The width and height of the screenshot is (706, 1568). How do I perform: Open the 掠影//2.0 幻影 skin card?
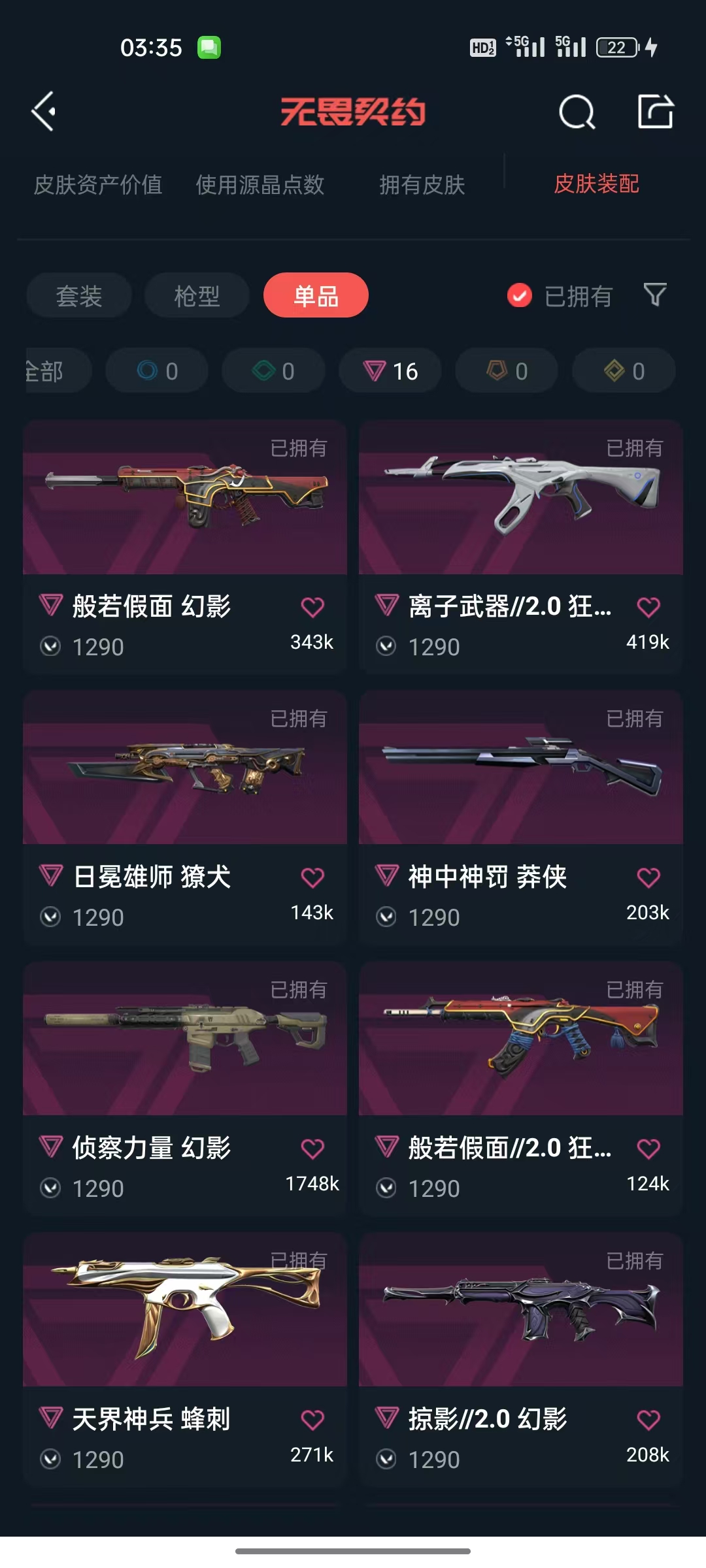(521, 1360)
